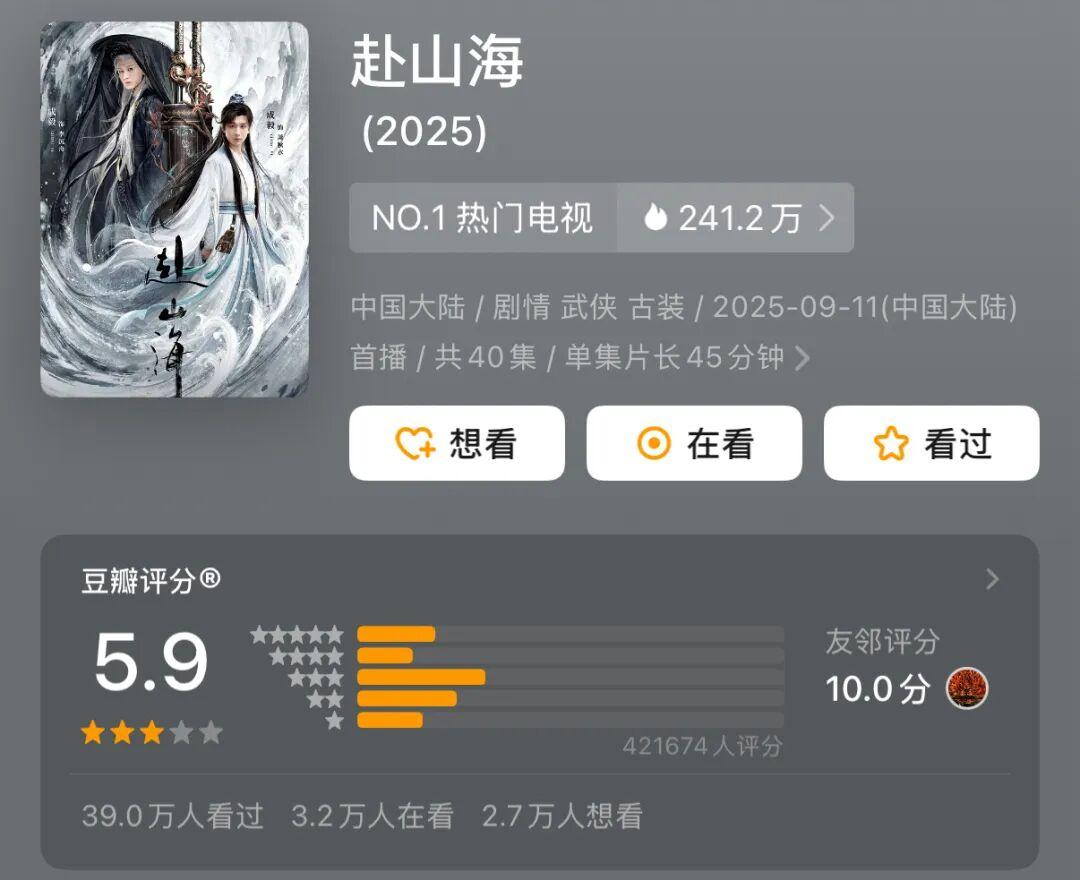Screen dimensions: 1080x880
Task: Open the NO.1 热门电视 ranking list
Action: point(483,218)
